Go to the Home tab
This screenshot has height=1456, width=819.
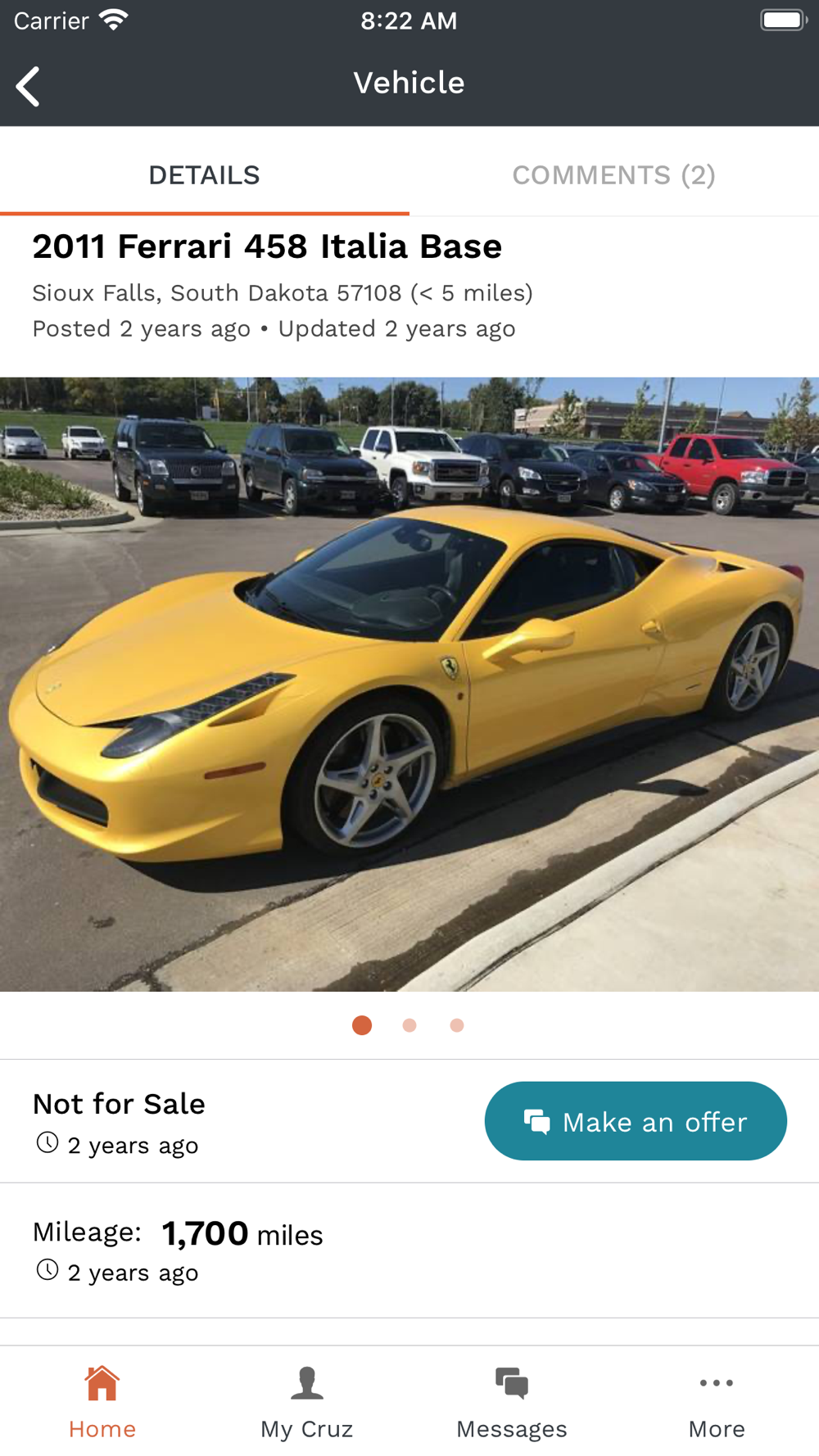pos(102,1402)
